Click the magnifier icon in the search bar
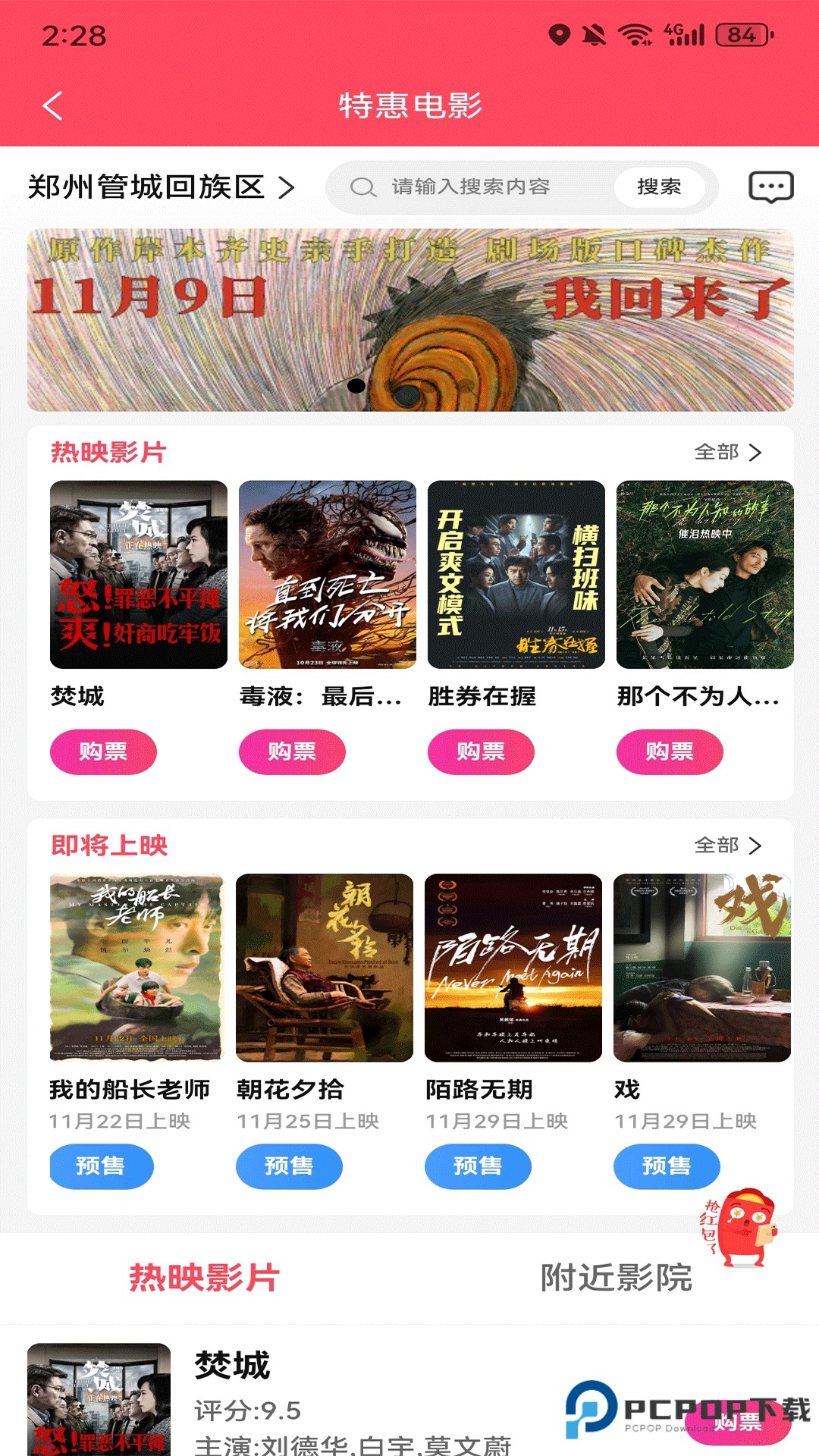Viewport: 819px width, 1456px height. click(x=362, y=187)
